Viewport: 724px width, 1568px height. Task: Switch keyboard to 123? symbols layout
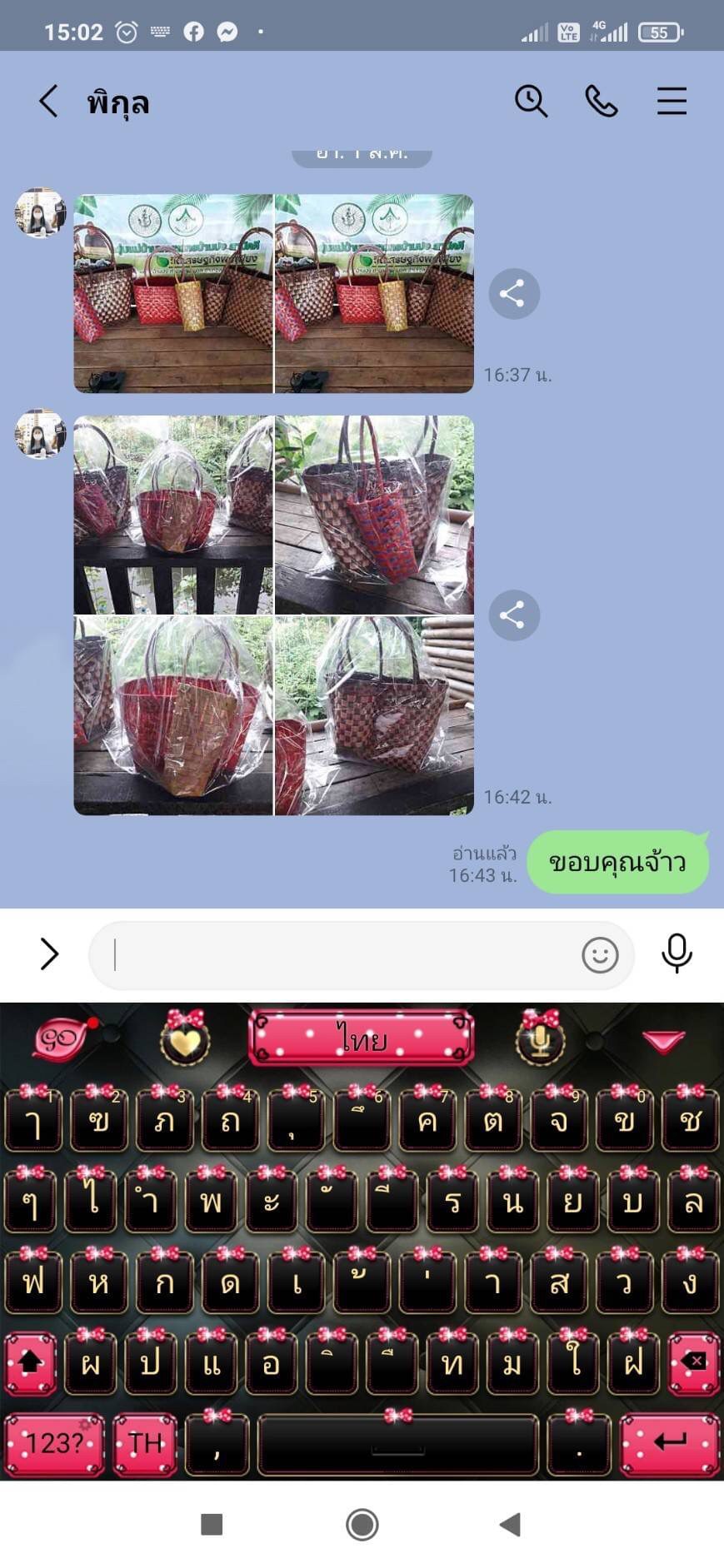pos(54,1443)
